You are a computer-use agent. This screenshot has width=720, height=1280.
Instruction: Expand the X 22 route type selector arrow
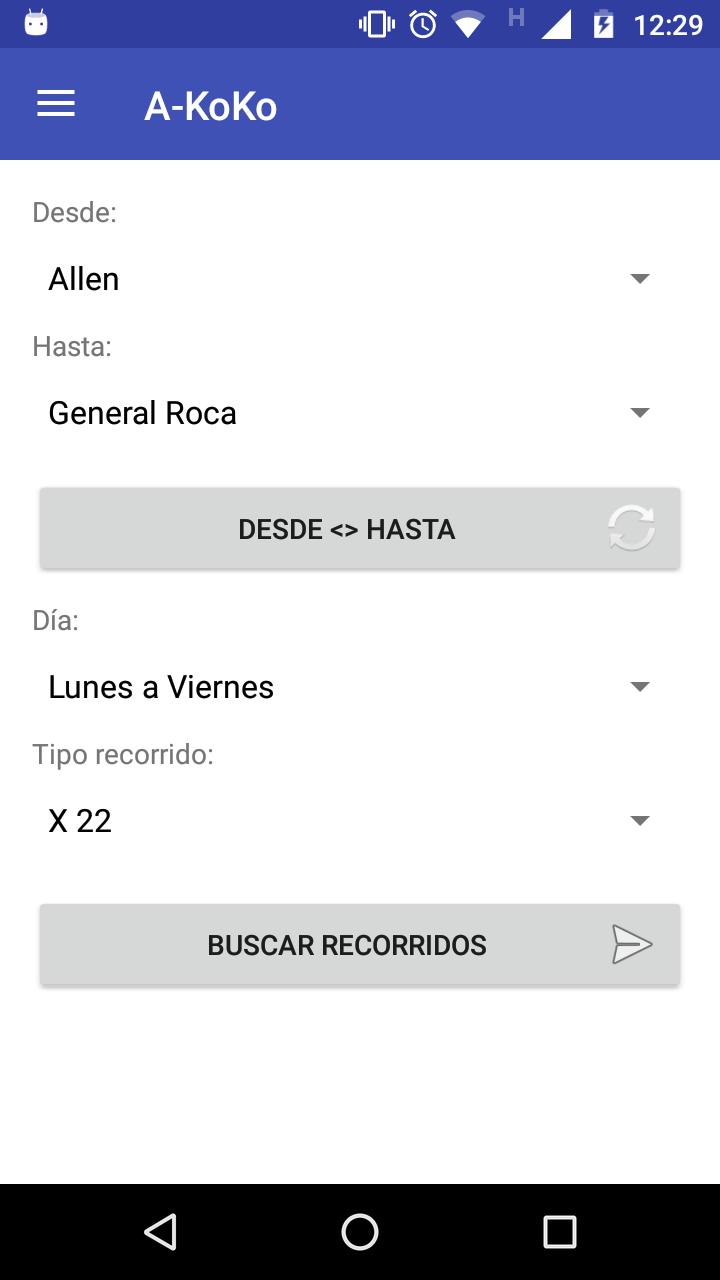(640, 820)
